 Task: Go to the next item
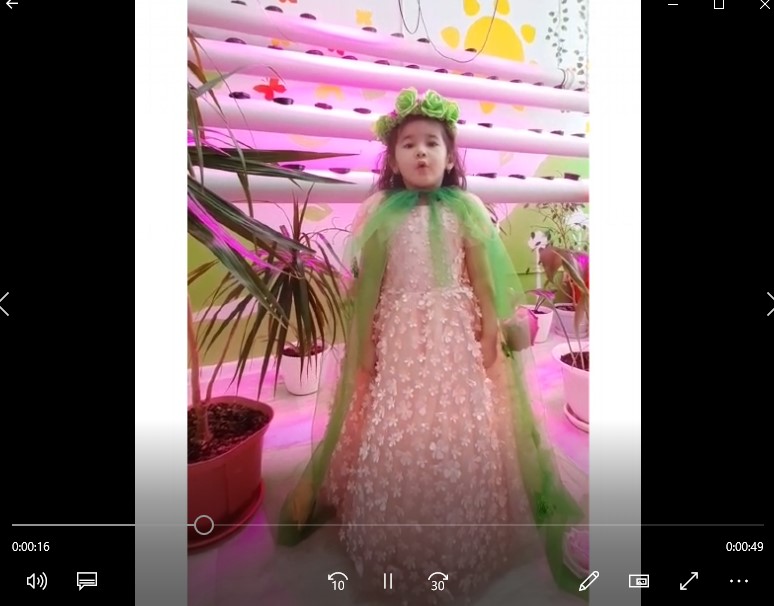(768, 304)
